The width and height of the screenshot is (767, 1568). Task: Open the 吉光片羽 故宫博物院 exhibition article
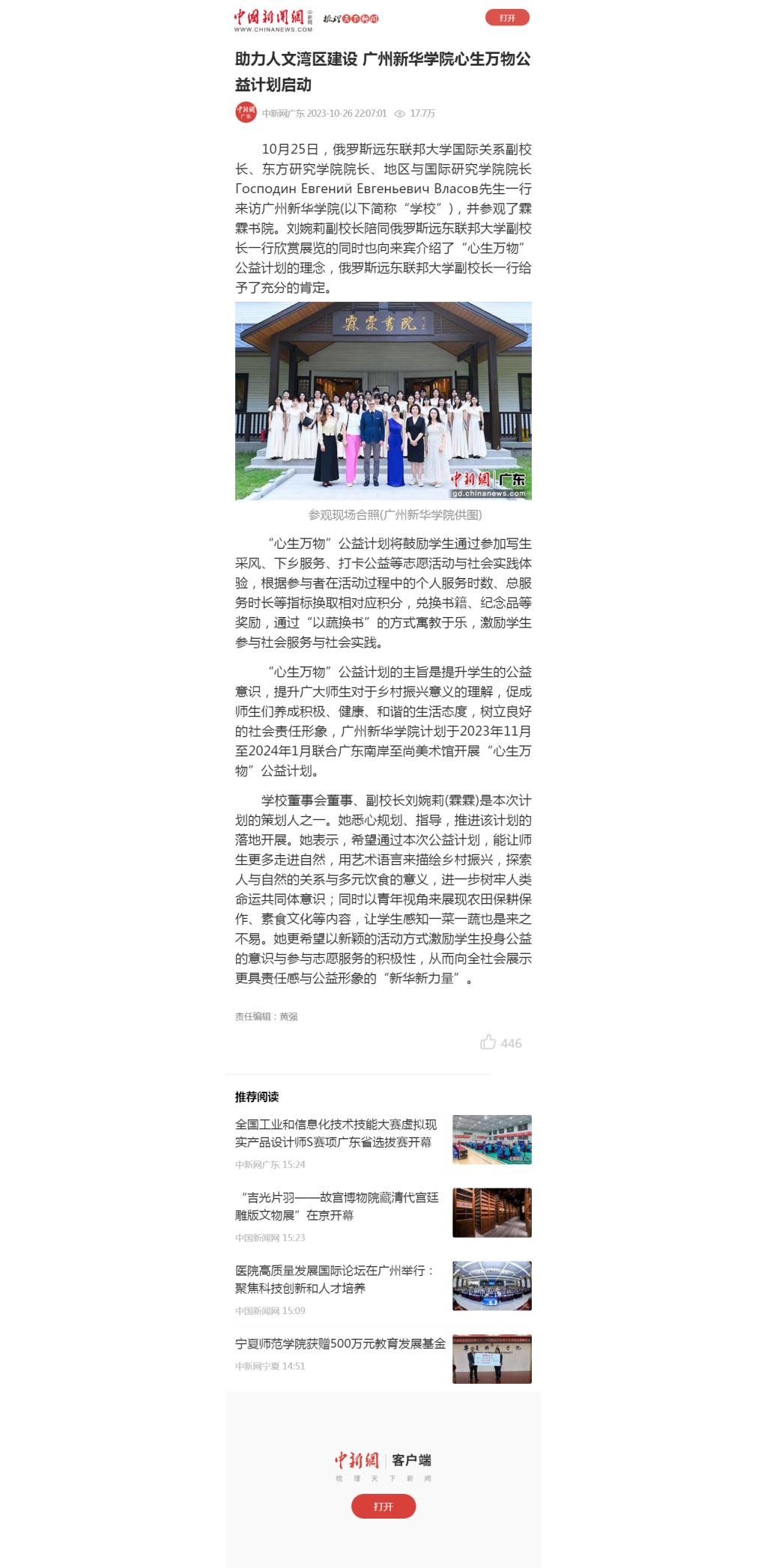click(337, 1206)
